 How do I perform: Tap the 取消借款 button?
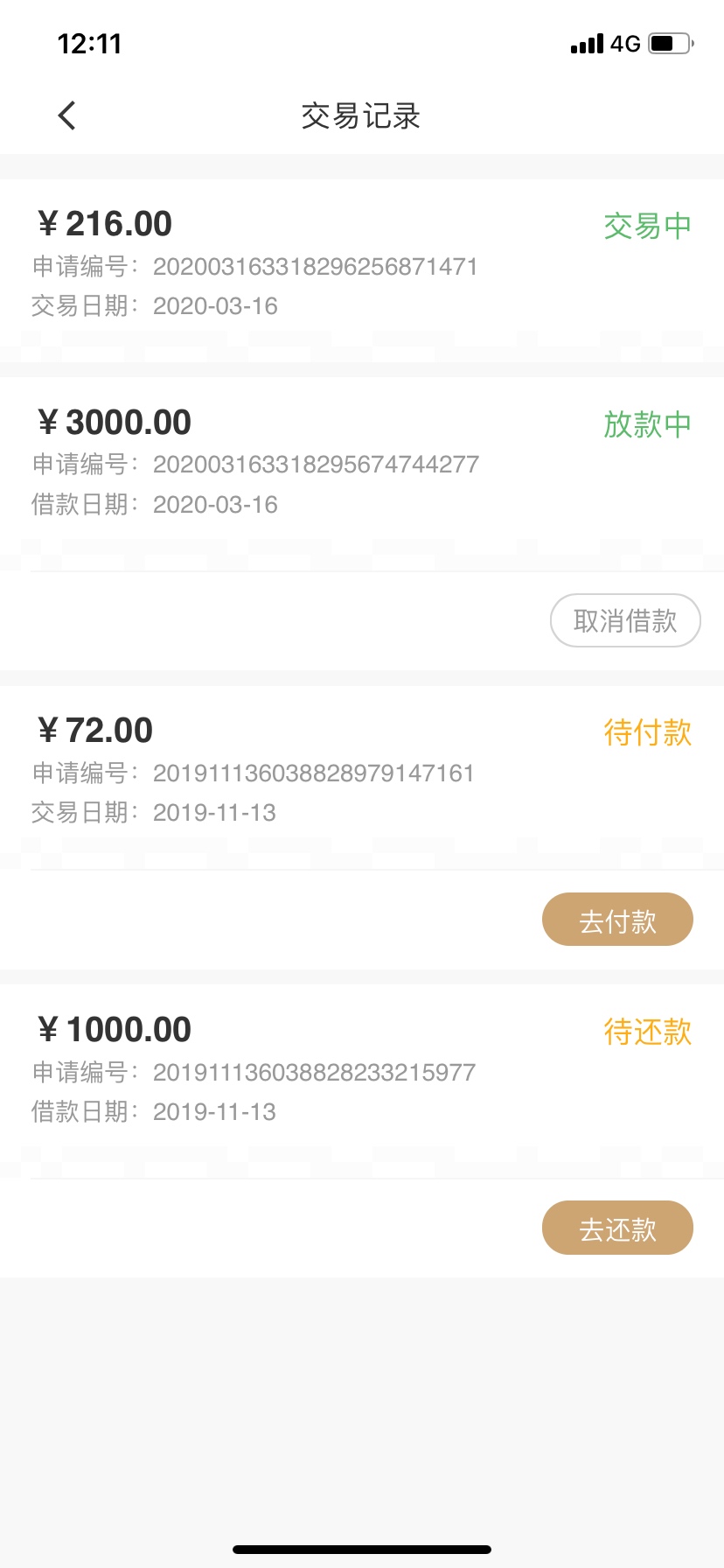coord(625,620)
